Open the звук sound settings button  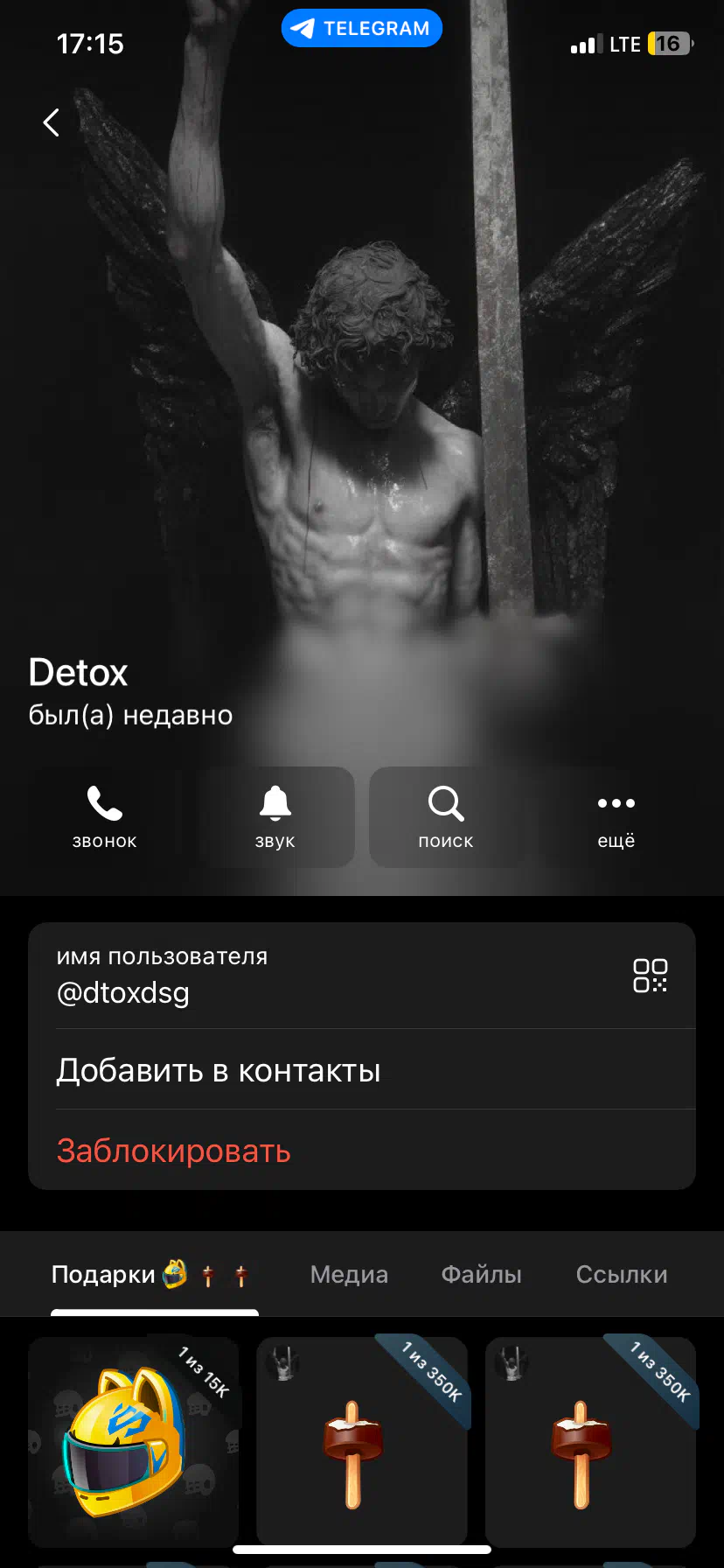[x=275, y=817]
